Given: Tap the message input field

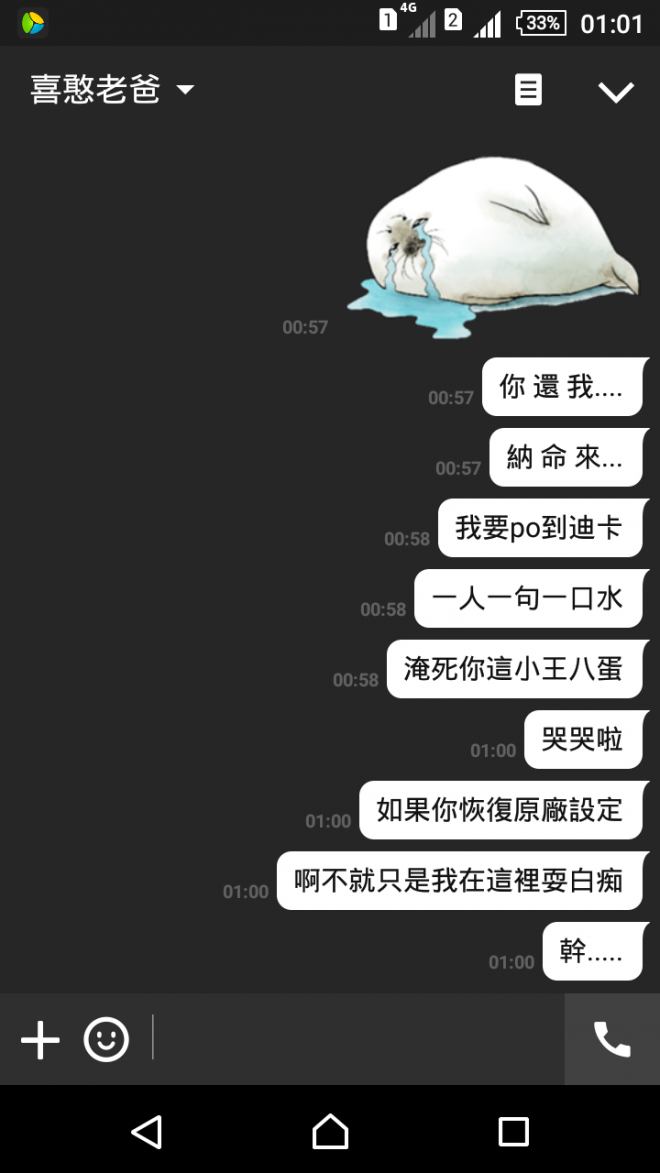Looking at the screenshot, I should [355, 1040].
